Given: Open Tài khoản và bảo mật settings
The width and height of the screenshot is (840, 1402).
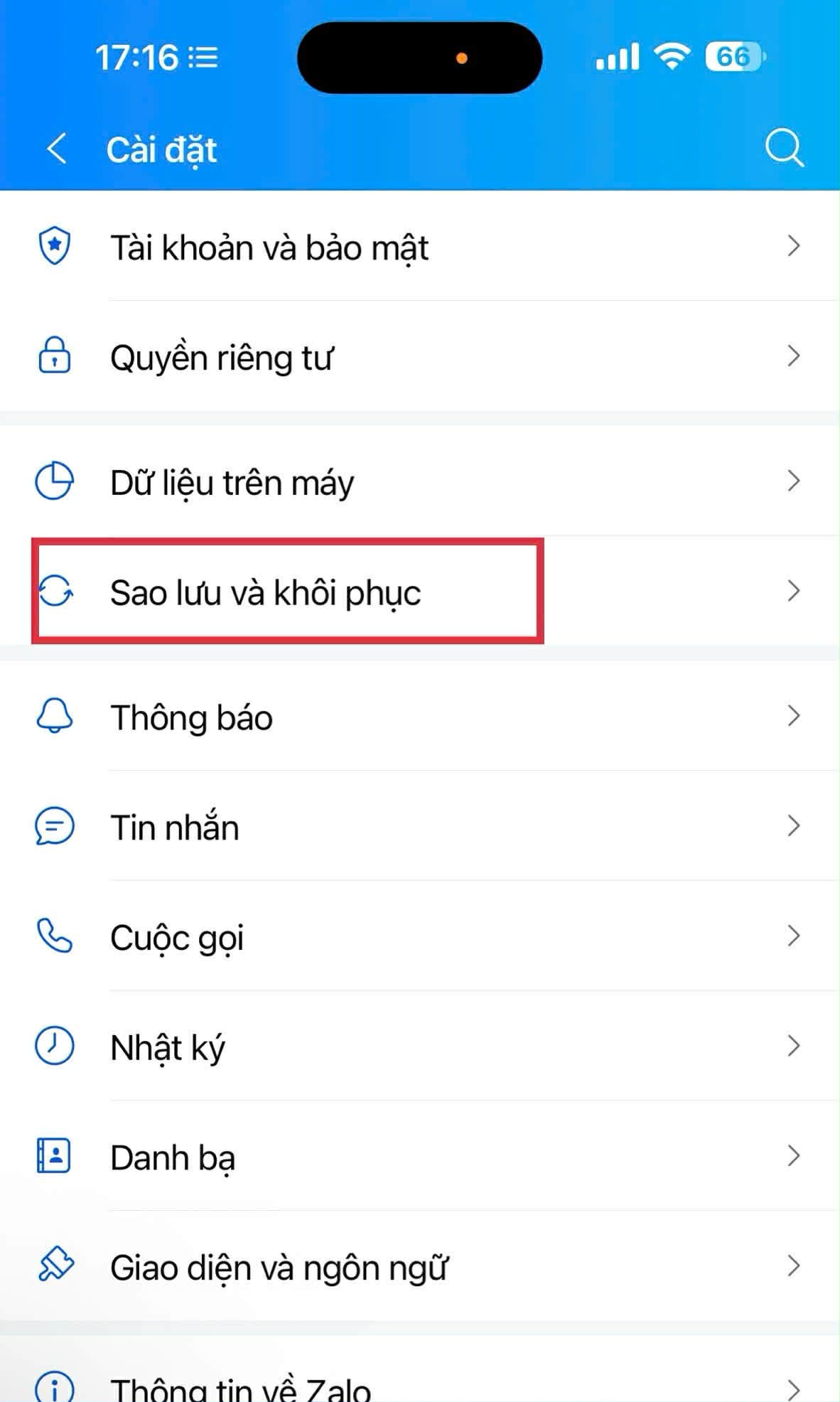Looking at the screenshot, I should (419, 247).
